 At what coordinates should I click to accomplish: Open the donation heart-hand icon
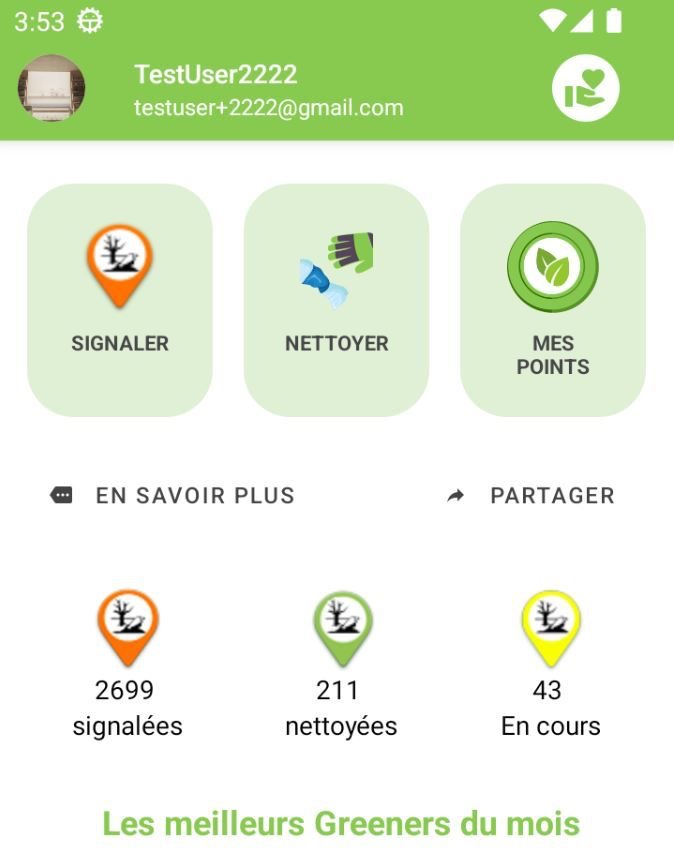pyautogui.click(x=585, y=89)
